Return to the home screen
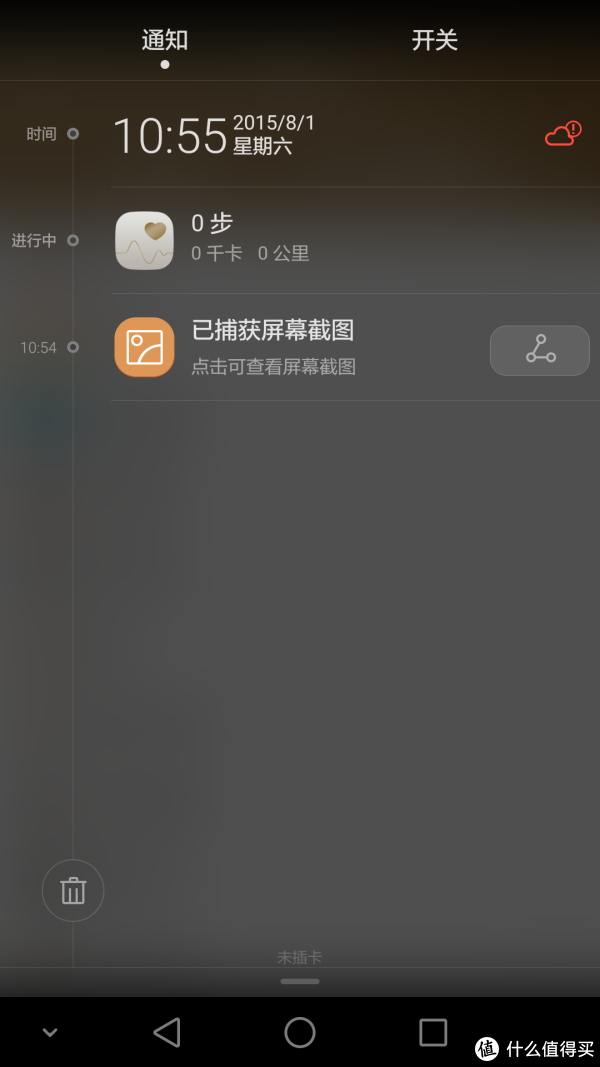 click(x=300, y=1032)
